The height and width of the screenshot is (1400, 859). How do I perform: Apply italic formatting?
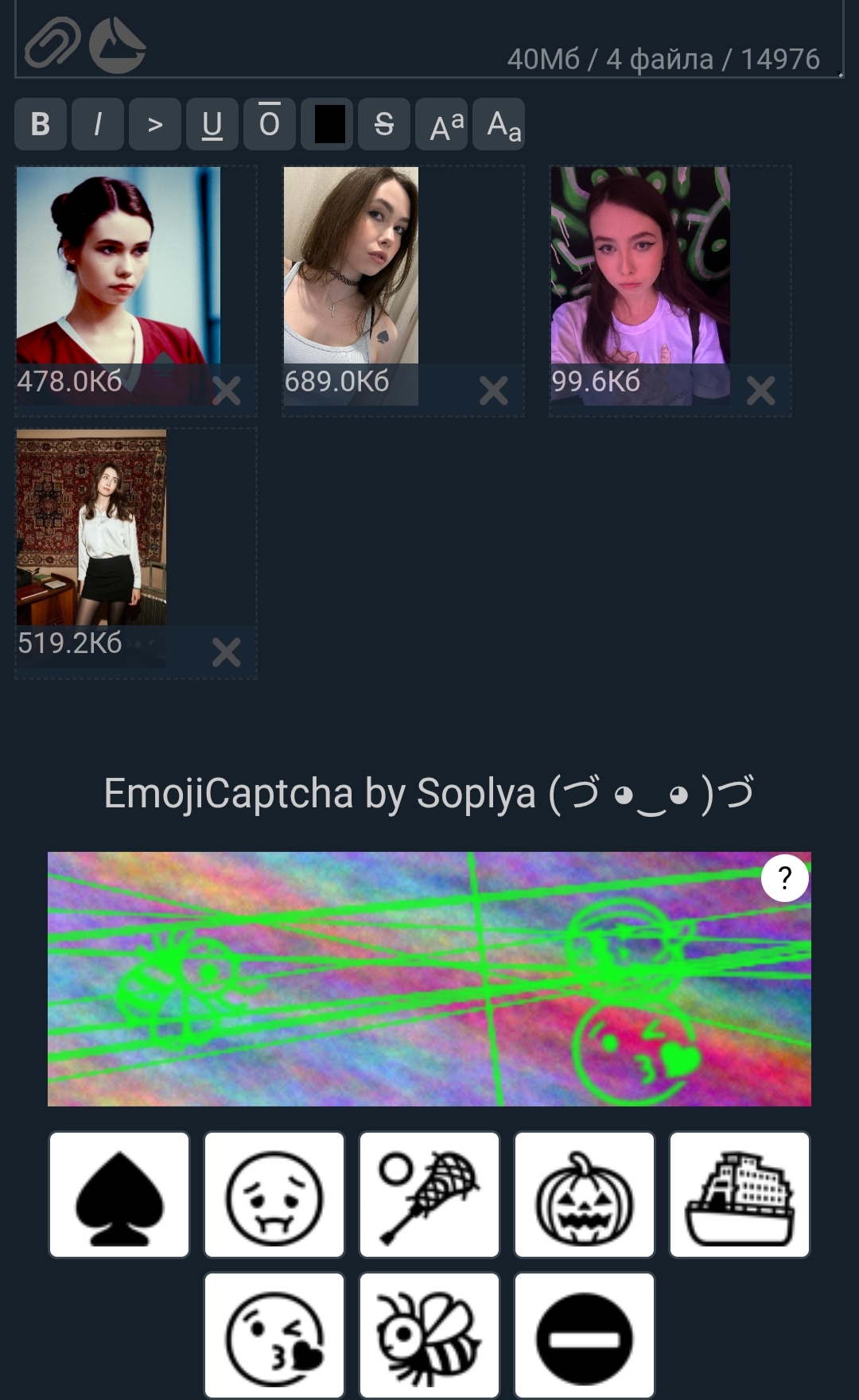98,124
